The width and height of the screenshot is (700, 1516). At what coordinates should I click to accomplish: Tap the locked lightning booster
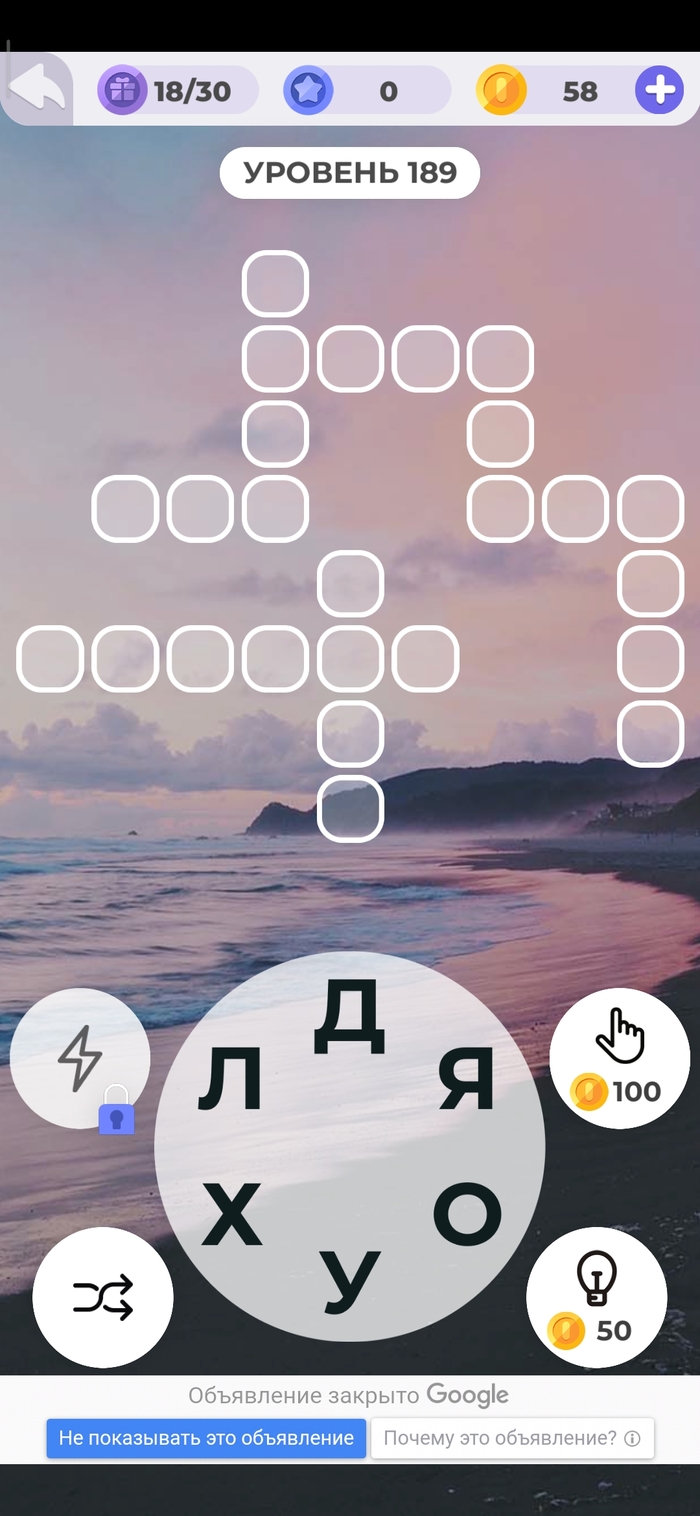[80, 1059]
